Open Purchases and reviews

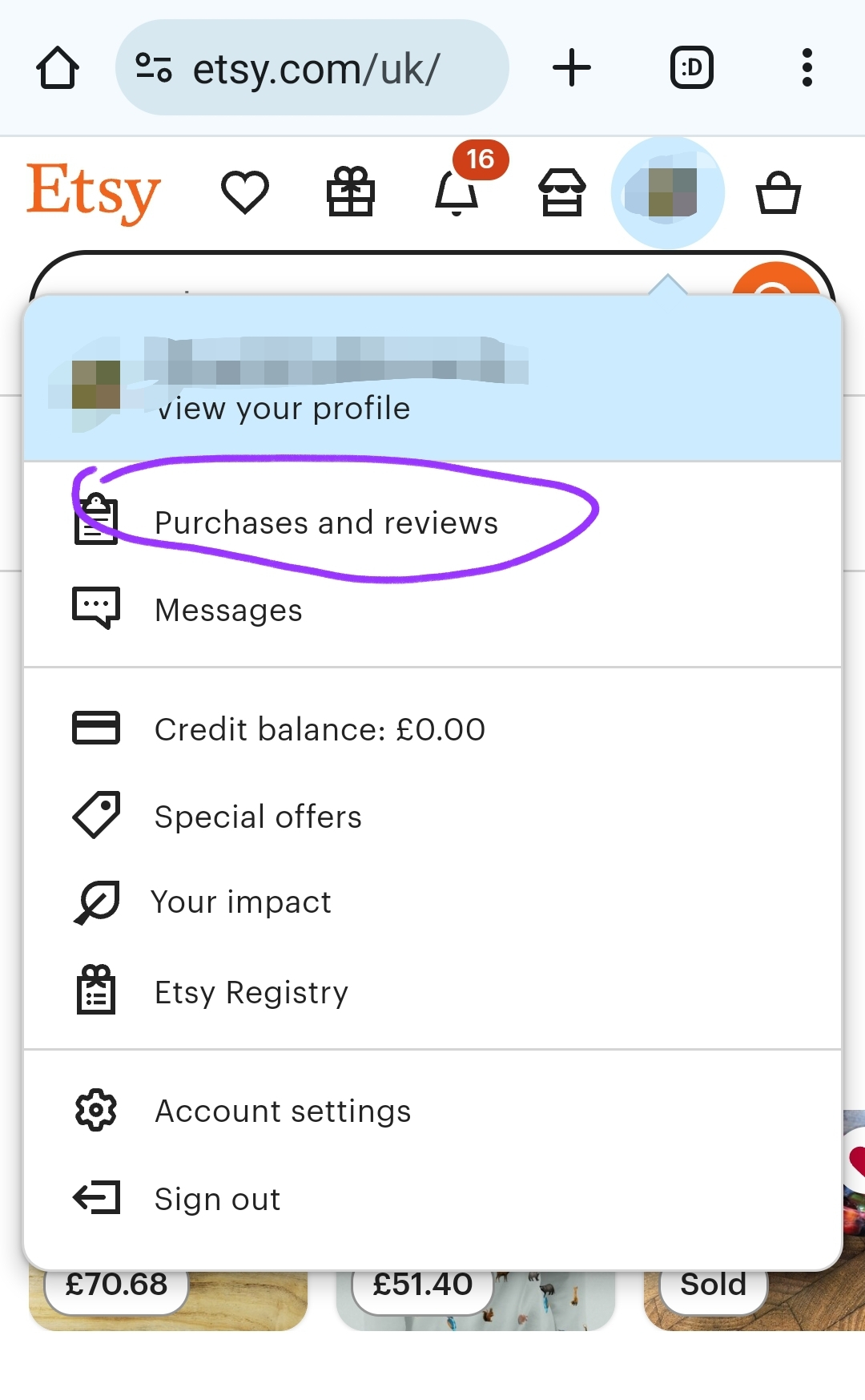pos(432,522)
